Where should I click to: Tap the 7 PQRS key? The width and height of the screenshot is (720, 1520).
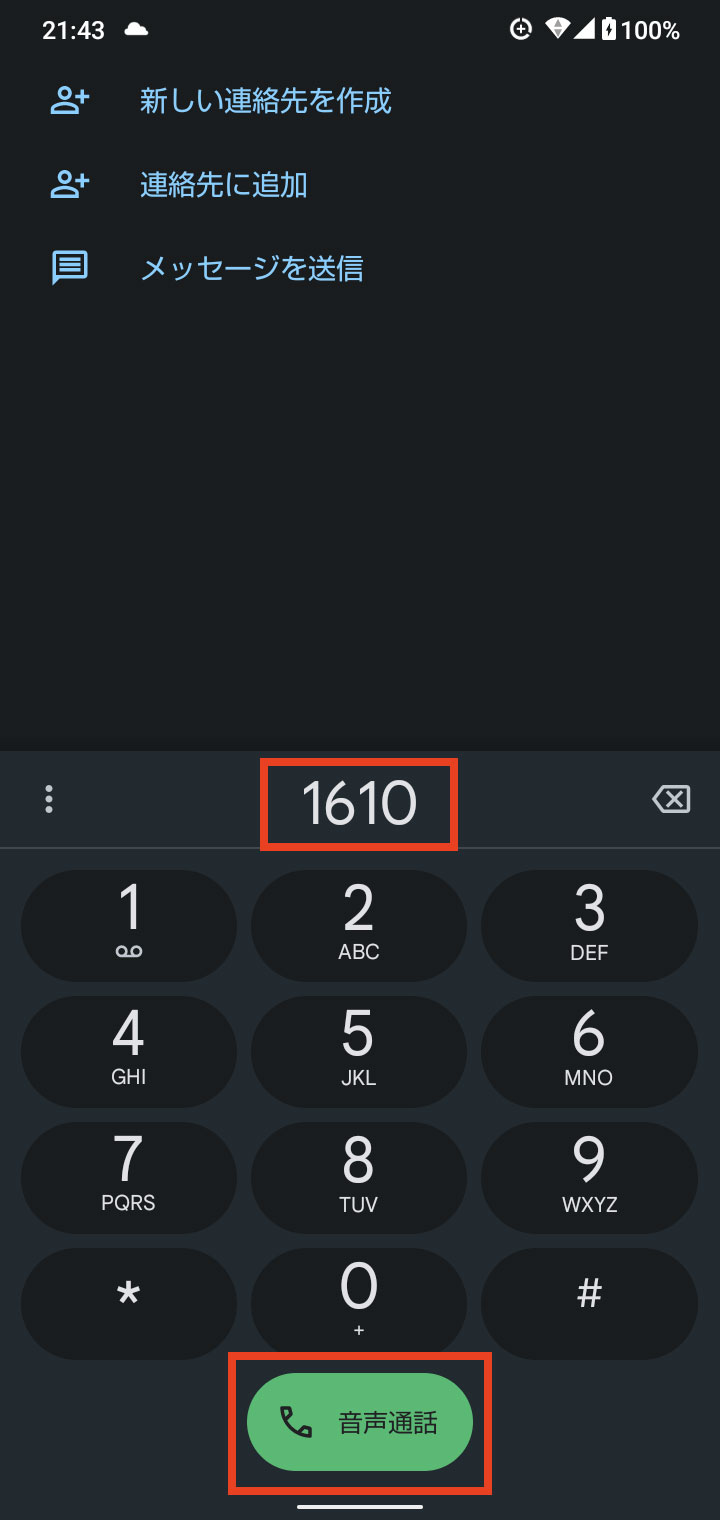[x=129, y=1177]
